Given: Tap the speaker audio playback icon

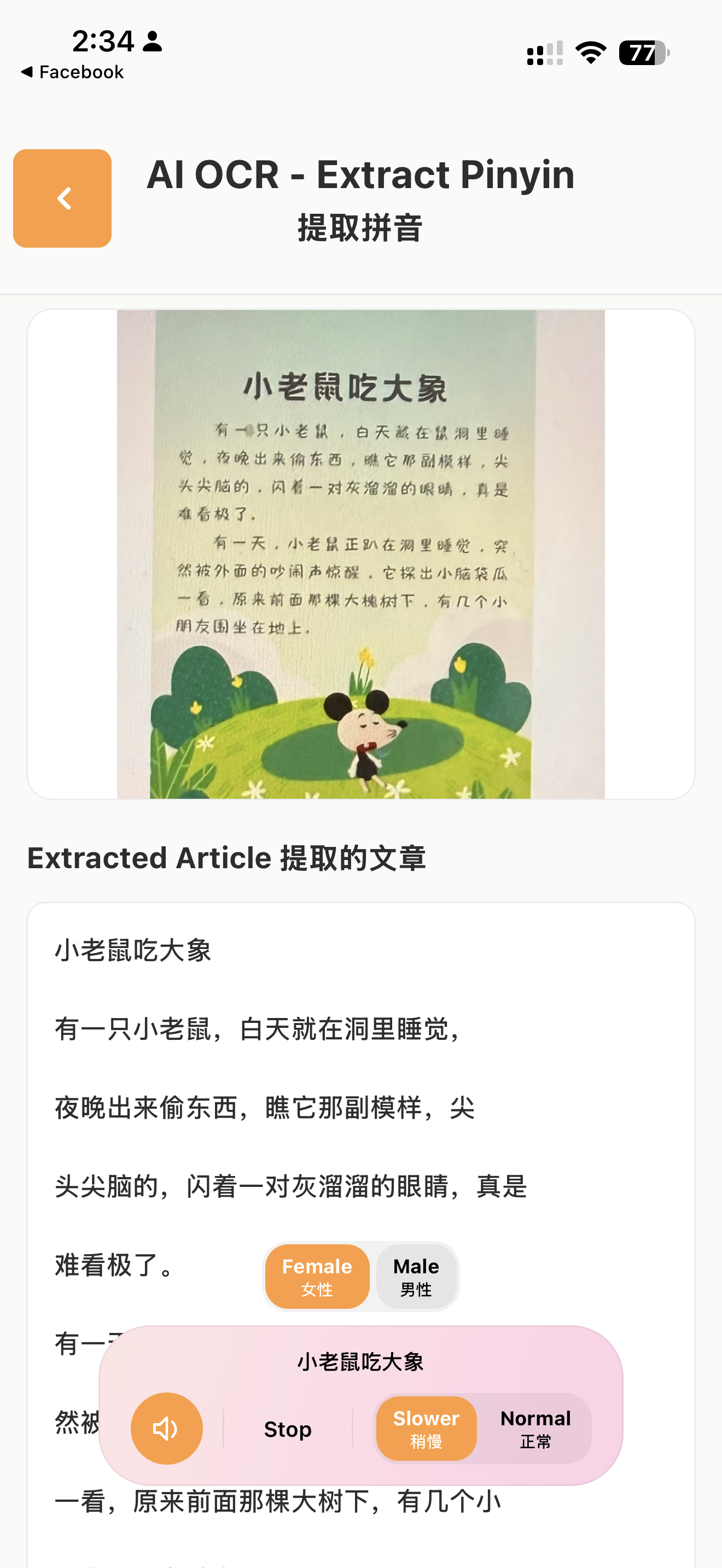Looking at the screenshot, I should point(167,1428).
